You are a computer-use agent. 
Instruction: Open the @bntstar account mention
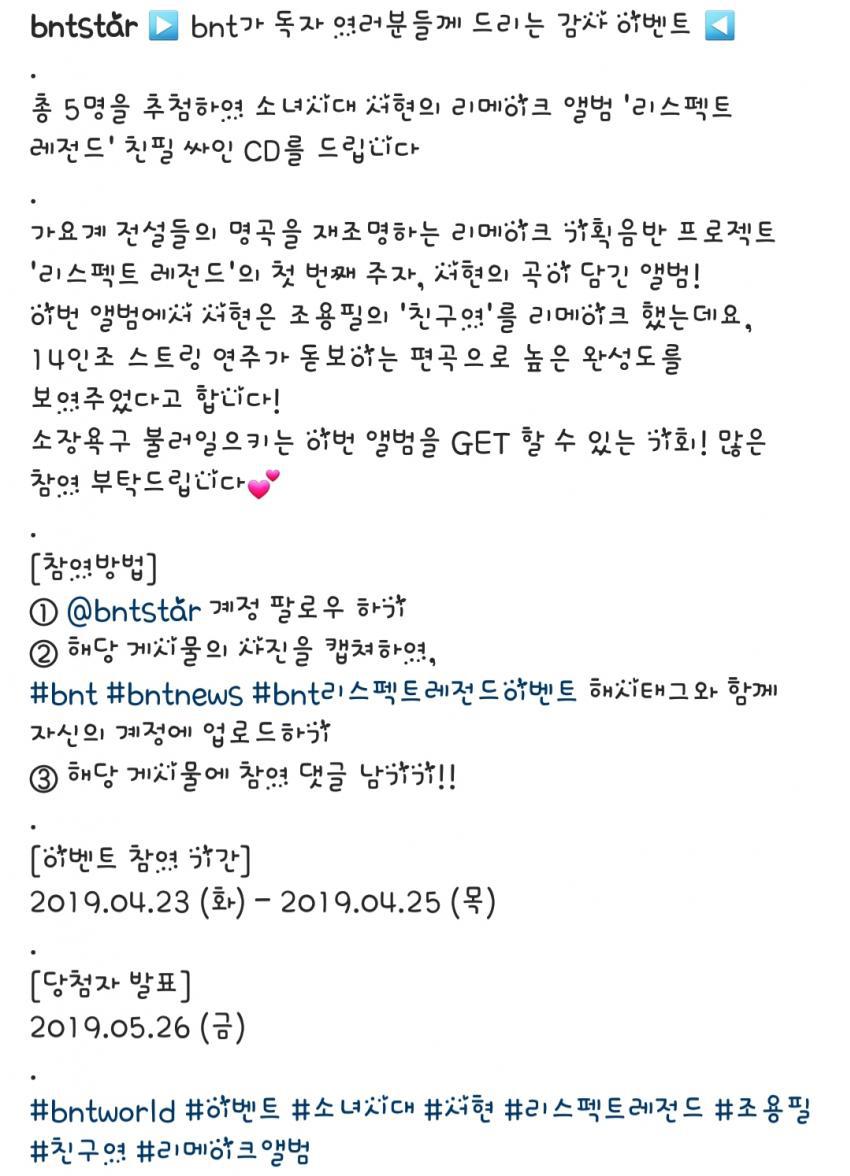(134, 609)
